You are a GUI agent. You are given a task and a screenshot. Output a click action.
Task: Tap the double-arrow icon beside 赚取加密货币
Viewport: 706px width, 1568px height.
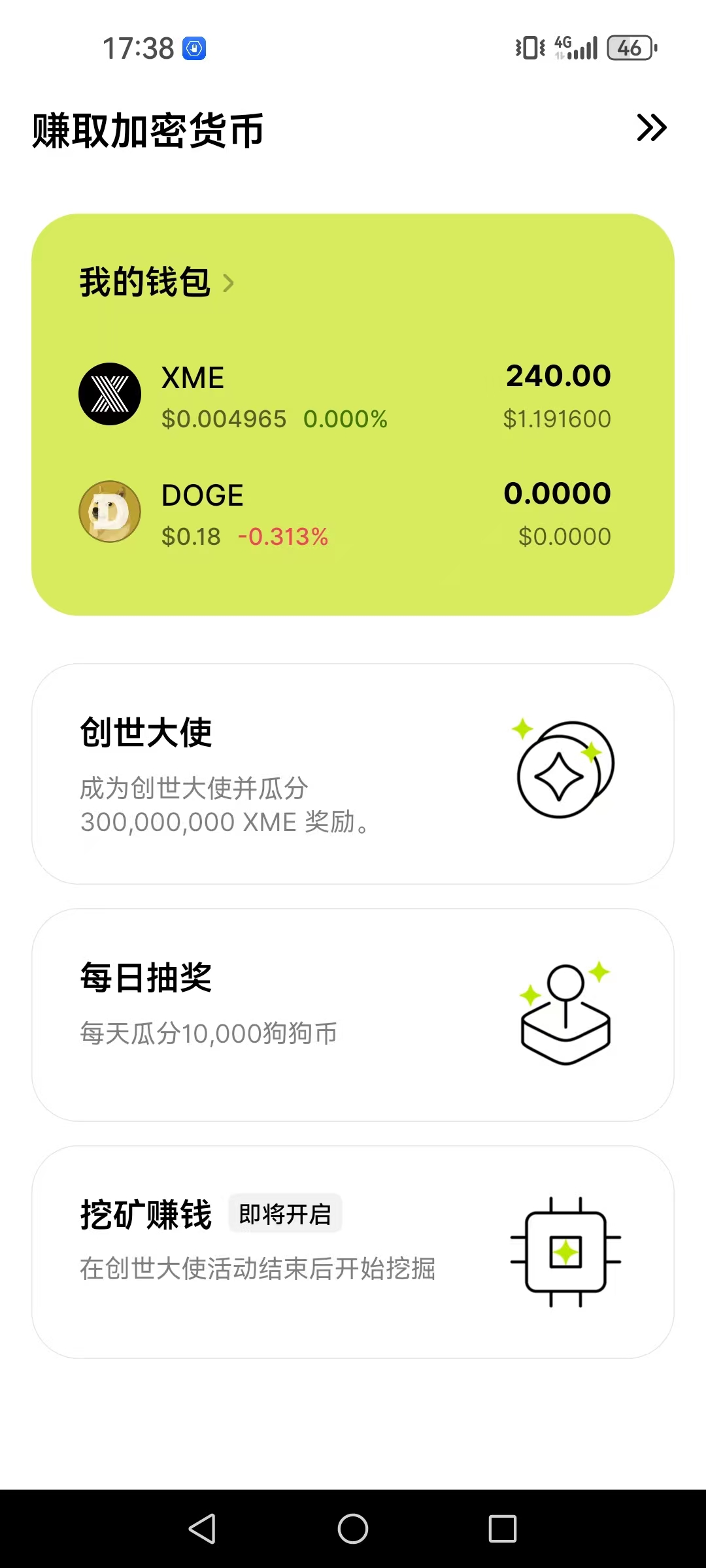tap(652, 128)
